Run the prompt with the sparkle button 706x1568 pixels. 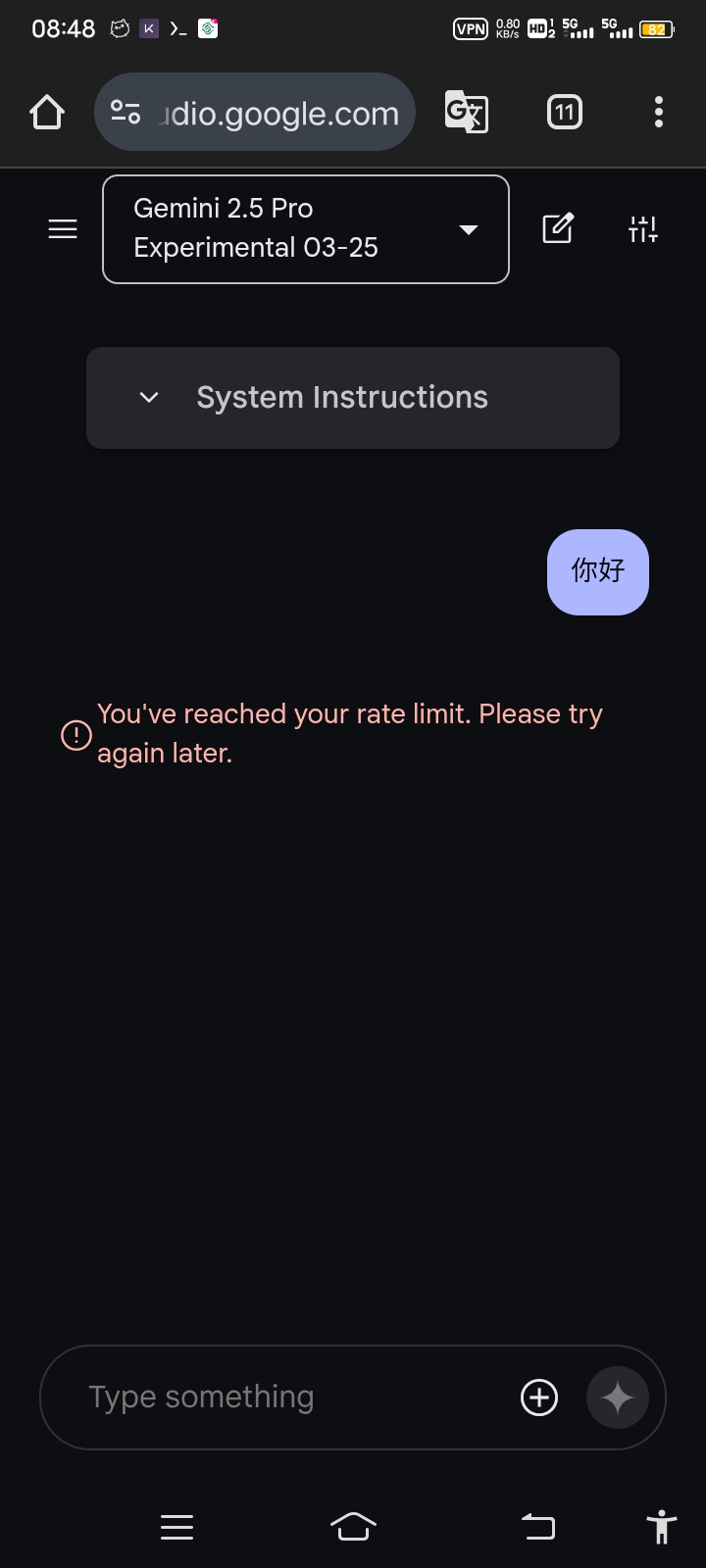click(x=618, y=1397)
